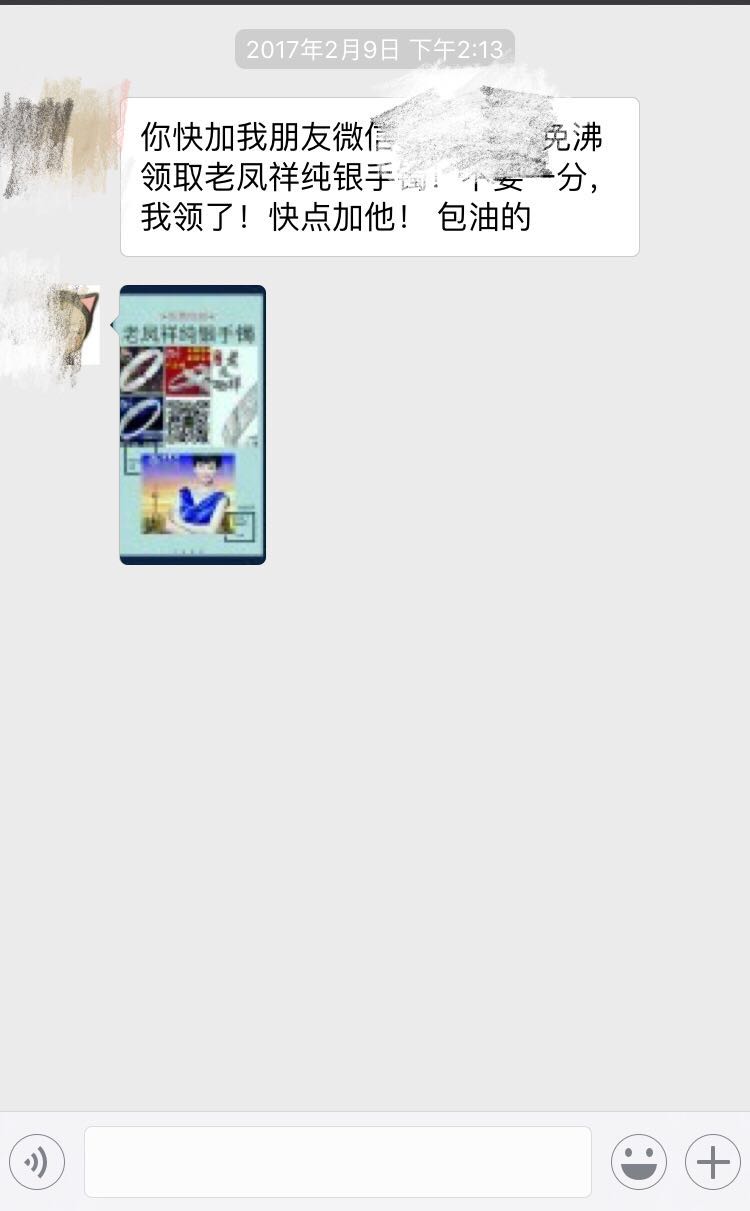Focus the message text field

[337, 1162]
